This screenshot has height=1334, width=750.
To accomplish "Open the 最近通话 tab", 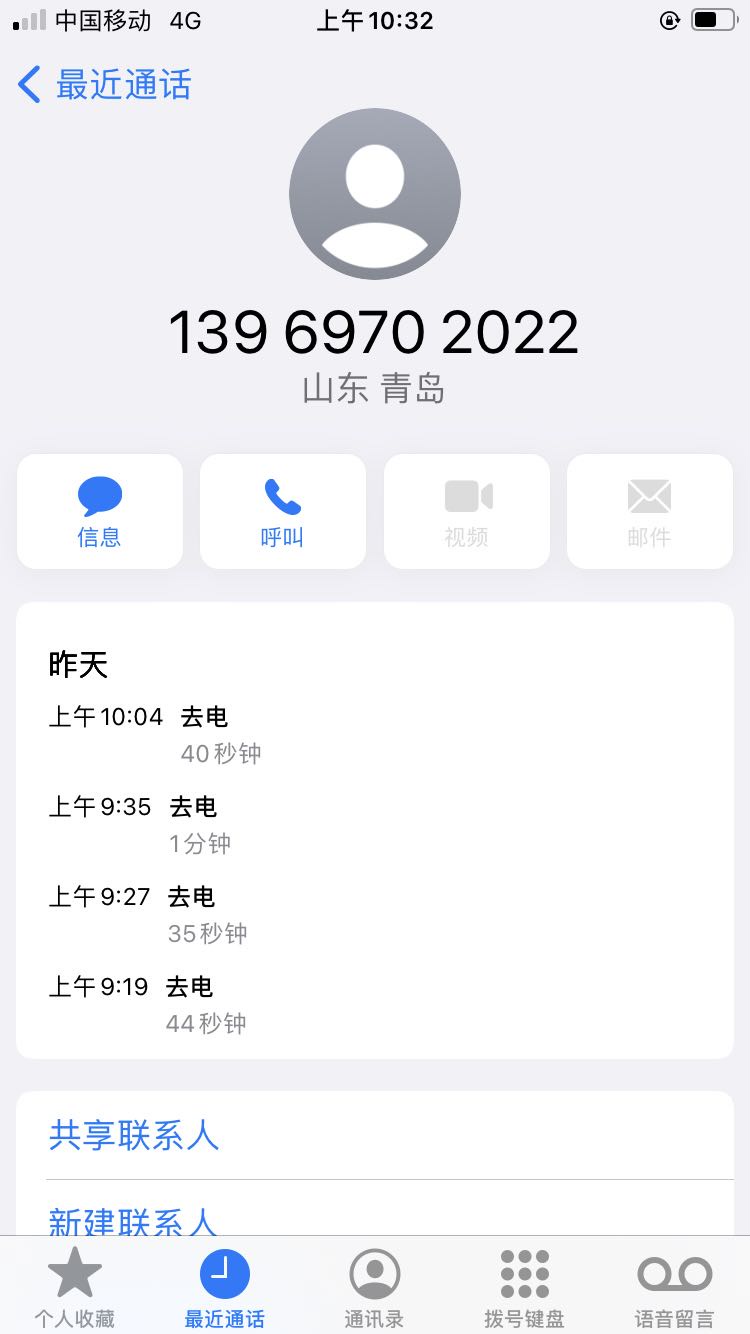I will (x=225, y=1288).
